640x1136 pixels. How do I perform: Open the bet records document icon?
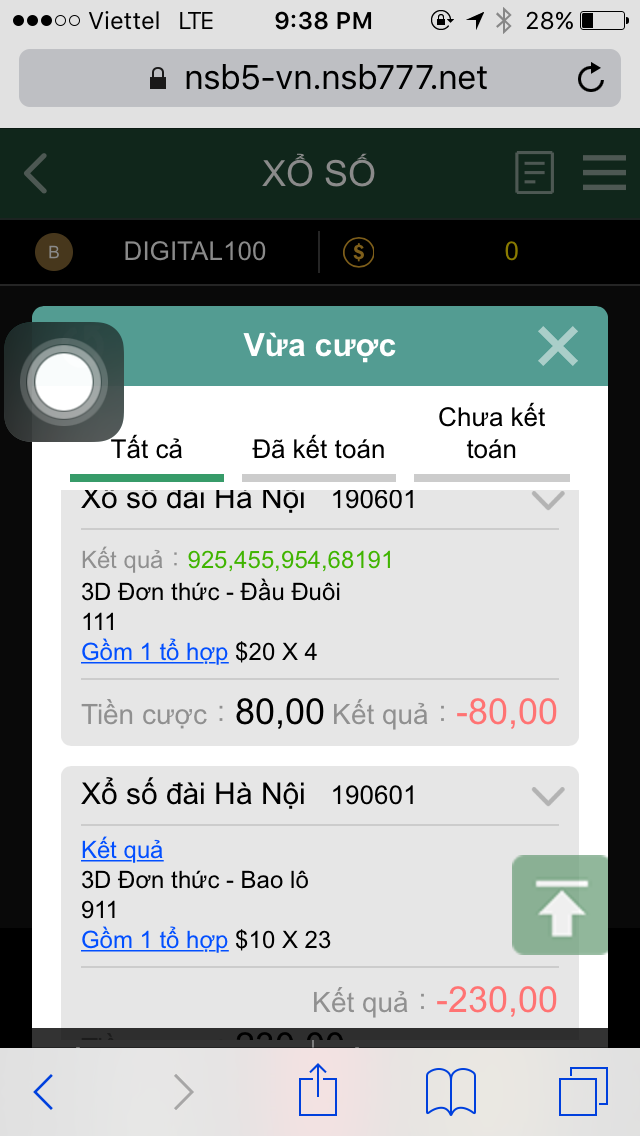(534, 173)
